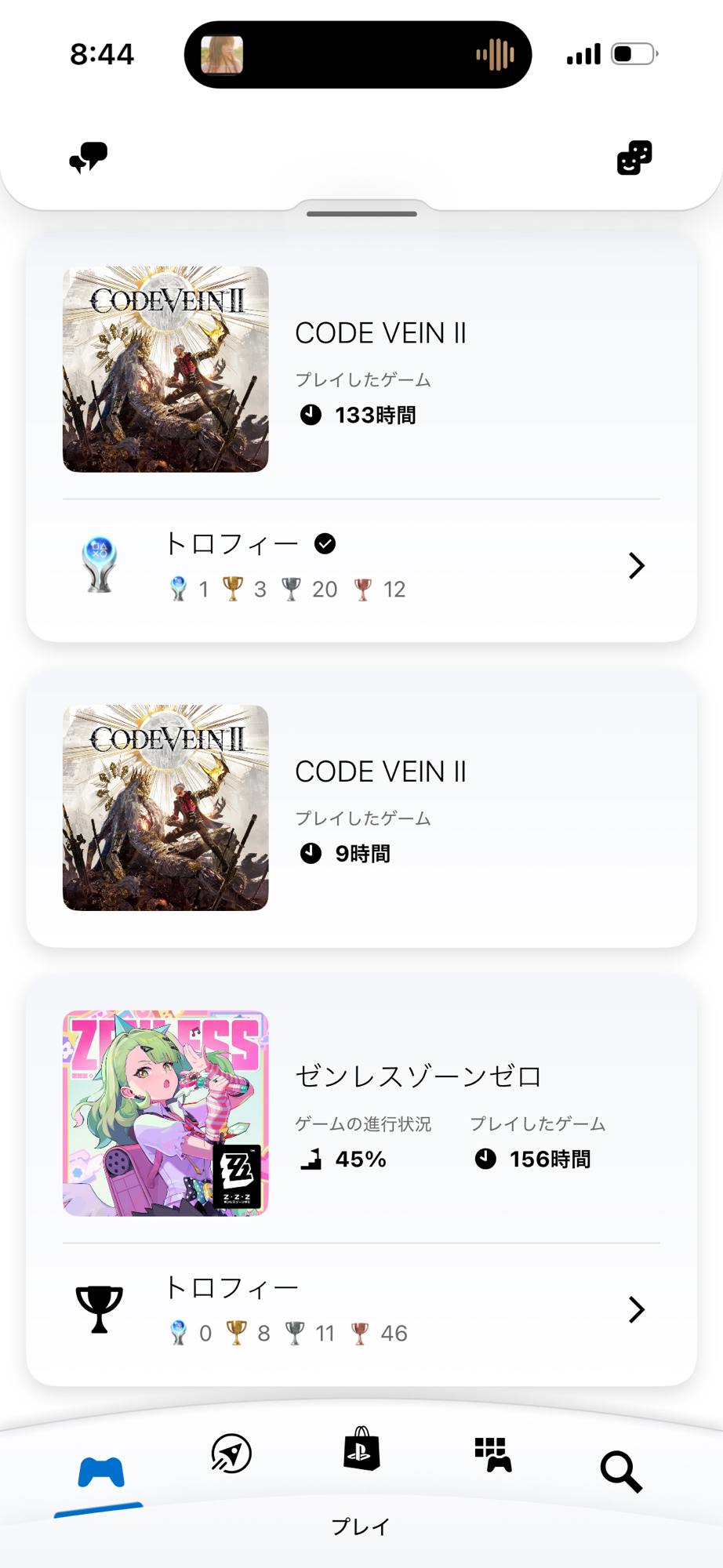View トロフィー list for ゼンレスゾーンゼロ
723x1568 pixels.
click(x=361, y=1310)
